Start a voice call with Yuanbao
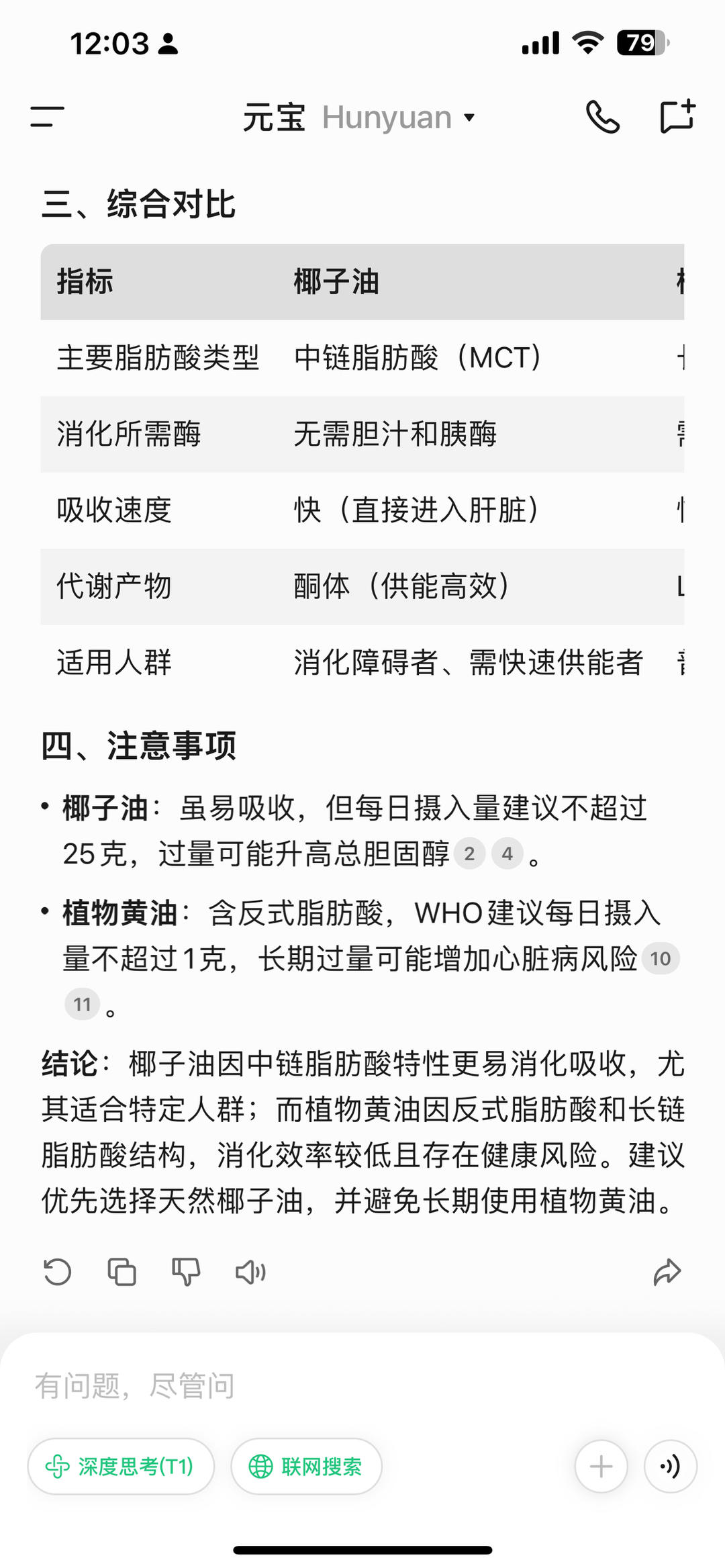The height and width of the screenshot is (1568, 725). point(603,117)
